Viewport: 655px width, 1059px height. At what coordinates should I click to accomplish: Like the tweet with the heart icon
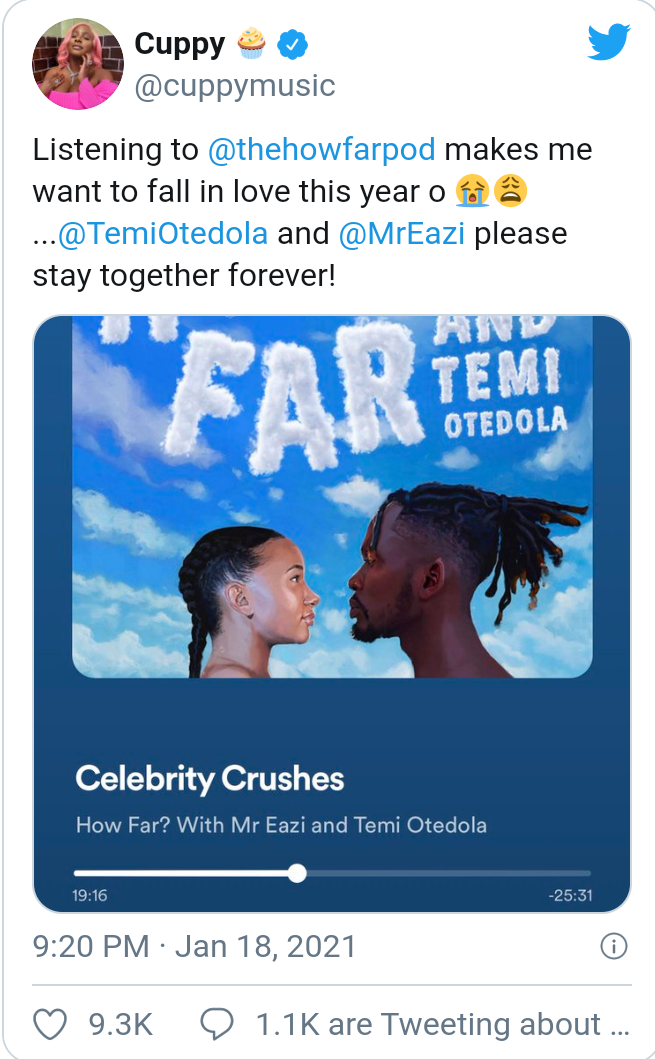pyautogui.click(x=51, y=1024)
